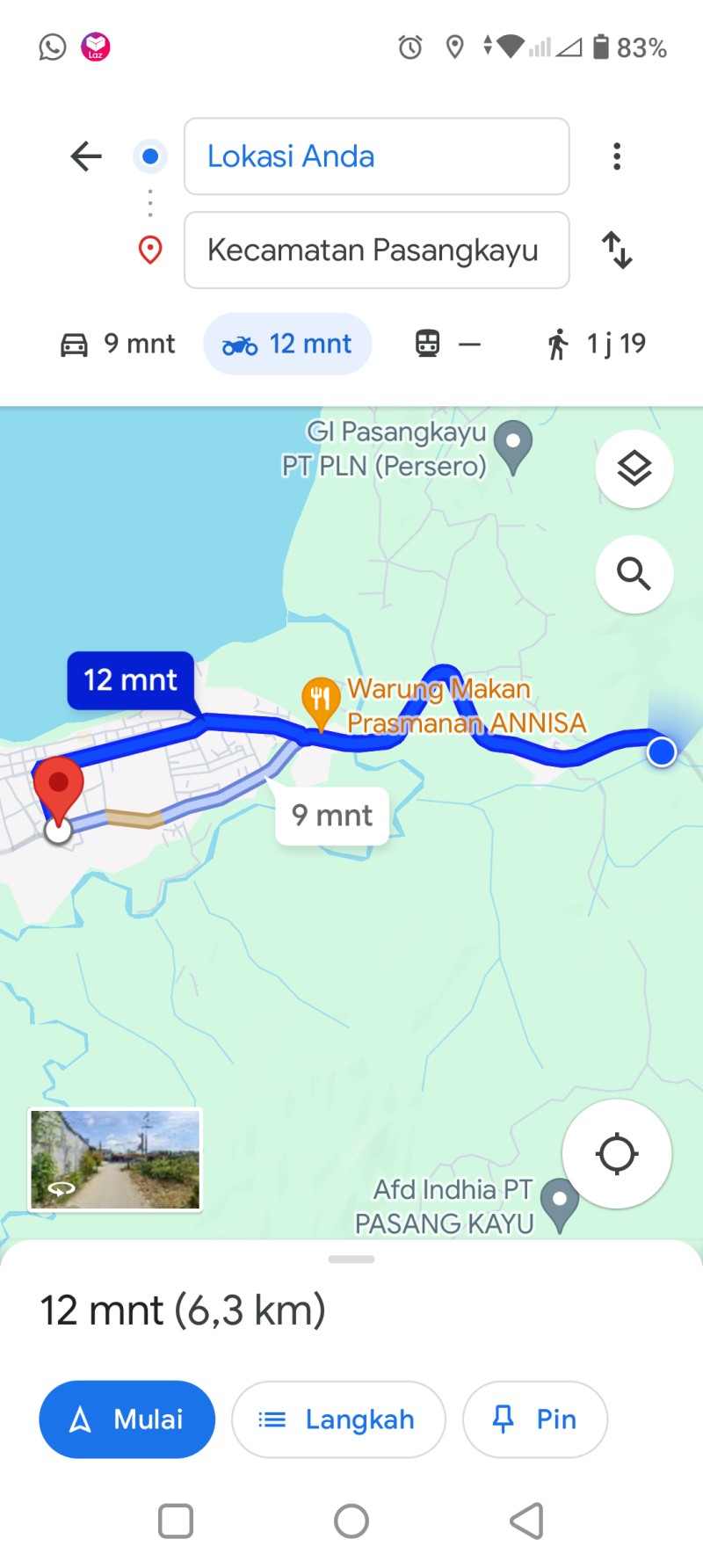Open the three-dot overflow menu
The height and width of the screenshot is (1568, 703).
[x=617, y=156]
